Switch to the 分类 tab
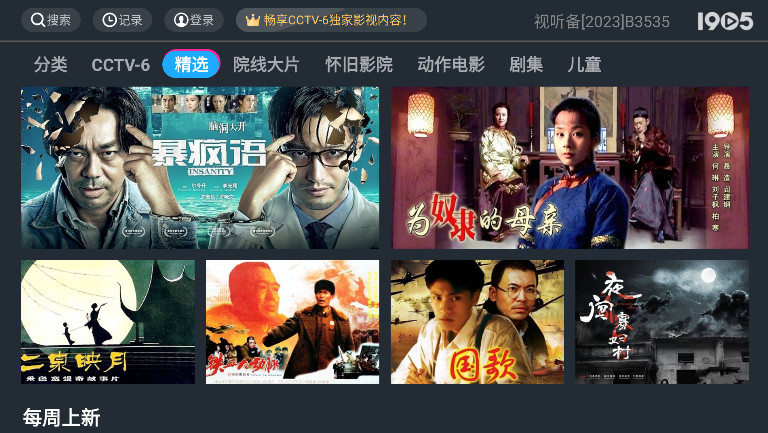Image resolution: width=768 pixels, height=433 pixels. pos(51,65)
